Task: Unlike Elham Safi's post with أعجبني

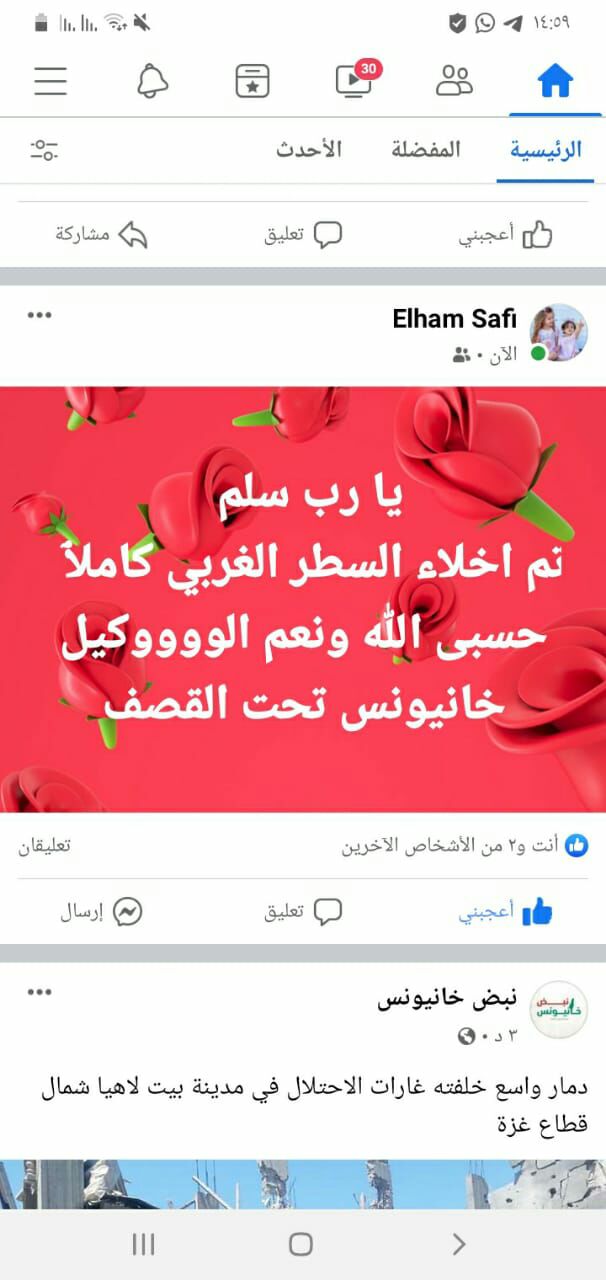Action: [x=506, y=911]
